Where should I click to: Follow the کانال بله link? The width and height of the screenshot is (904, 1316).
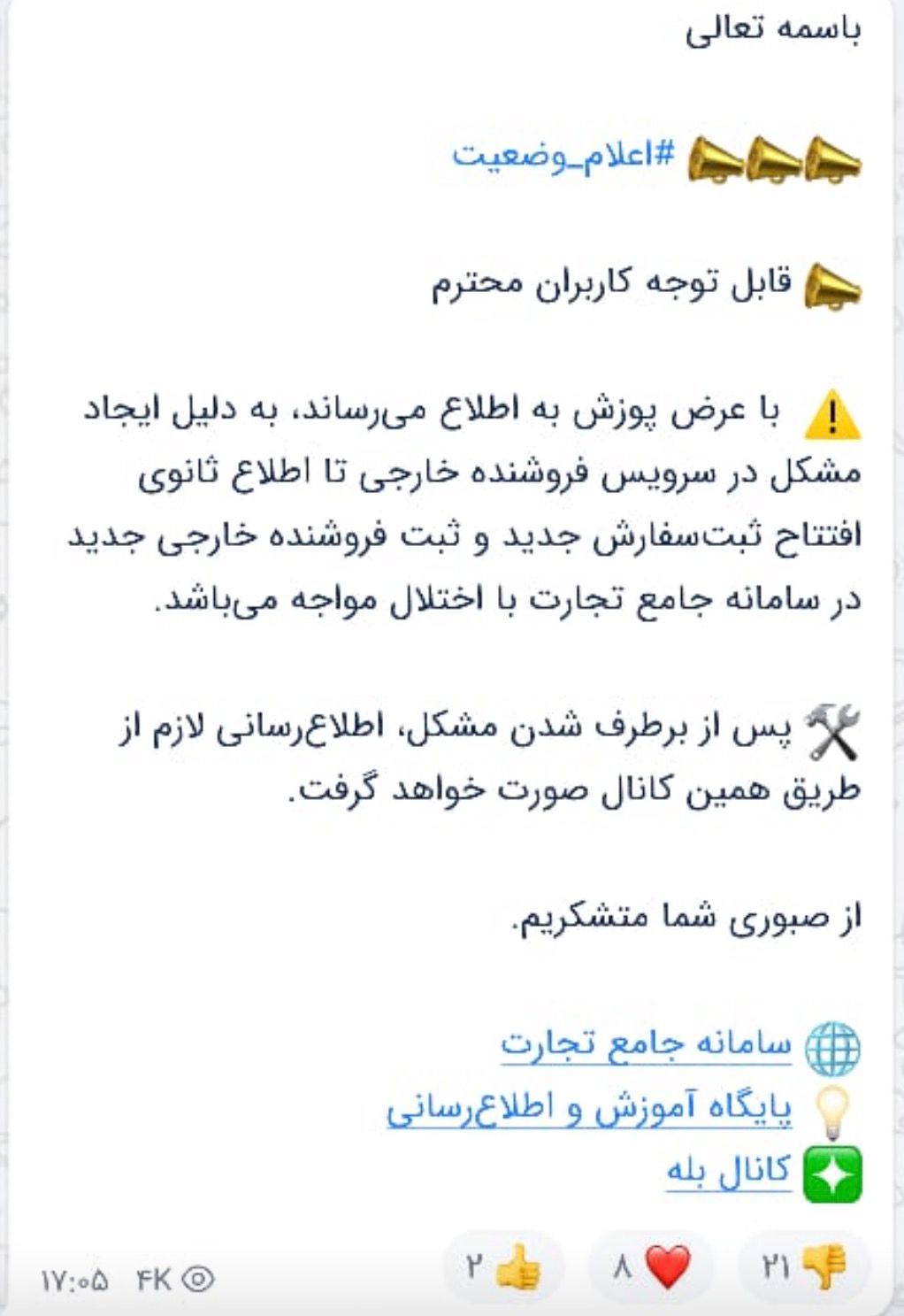[x=728, y=1172]
